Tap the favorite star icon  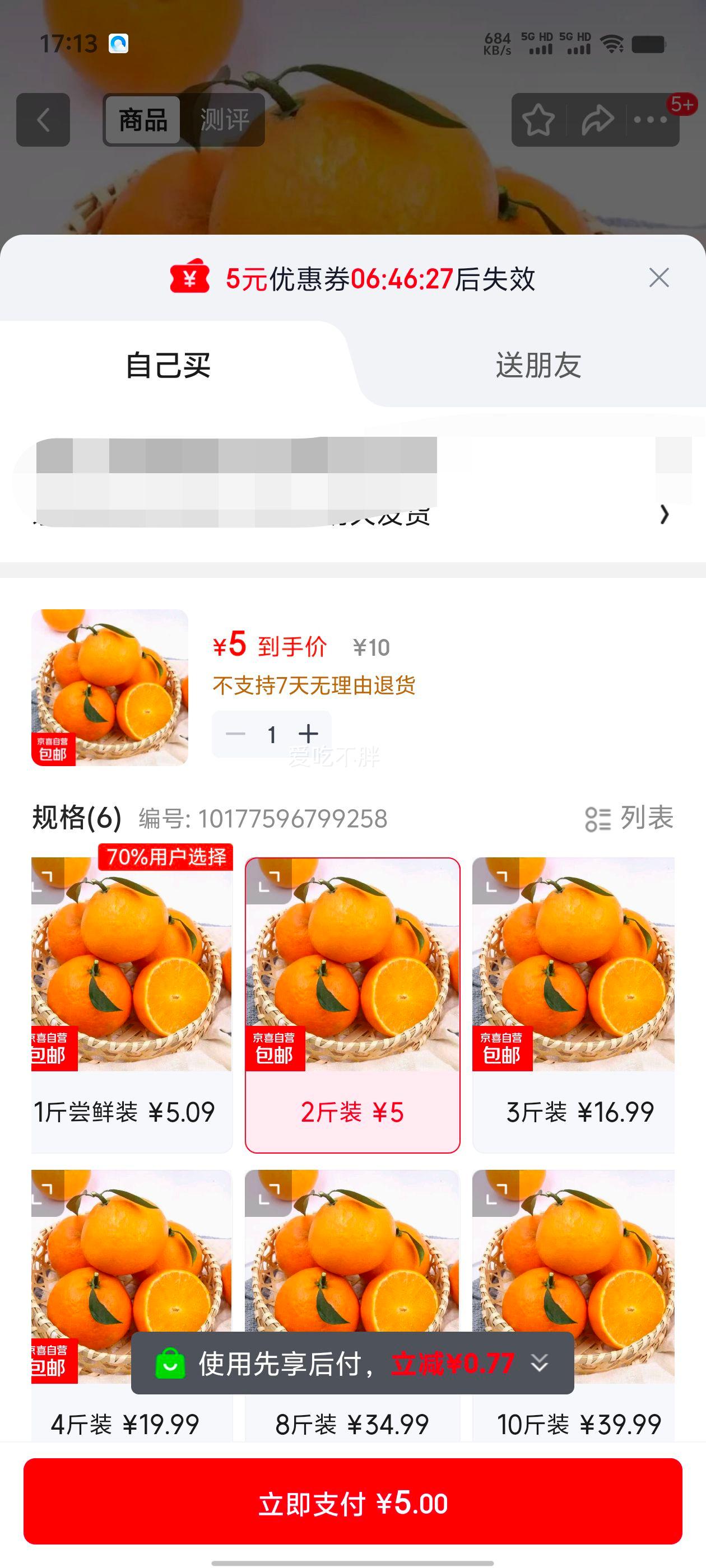(x=540, y=120)
